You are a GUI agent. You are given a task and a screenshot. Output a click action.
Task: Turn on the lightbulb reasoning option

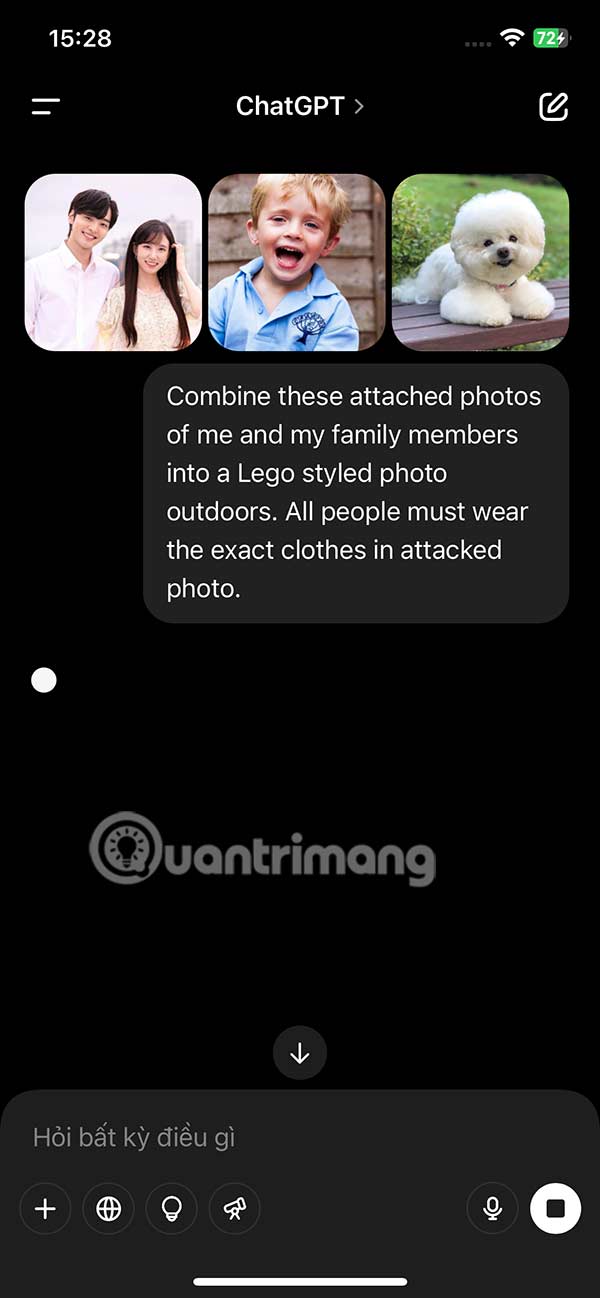click(x=171, y=1209)
